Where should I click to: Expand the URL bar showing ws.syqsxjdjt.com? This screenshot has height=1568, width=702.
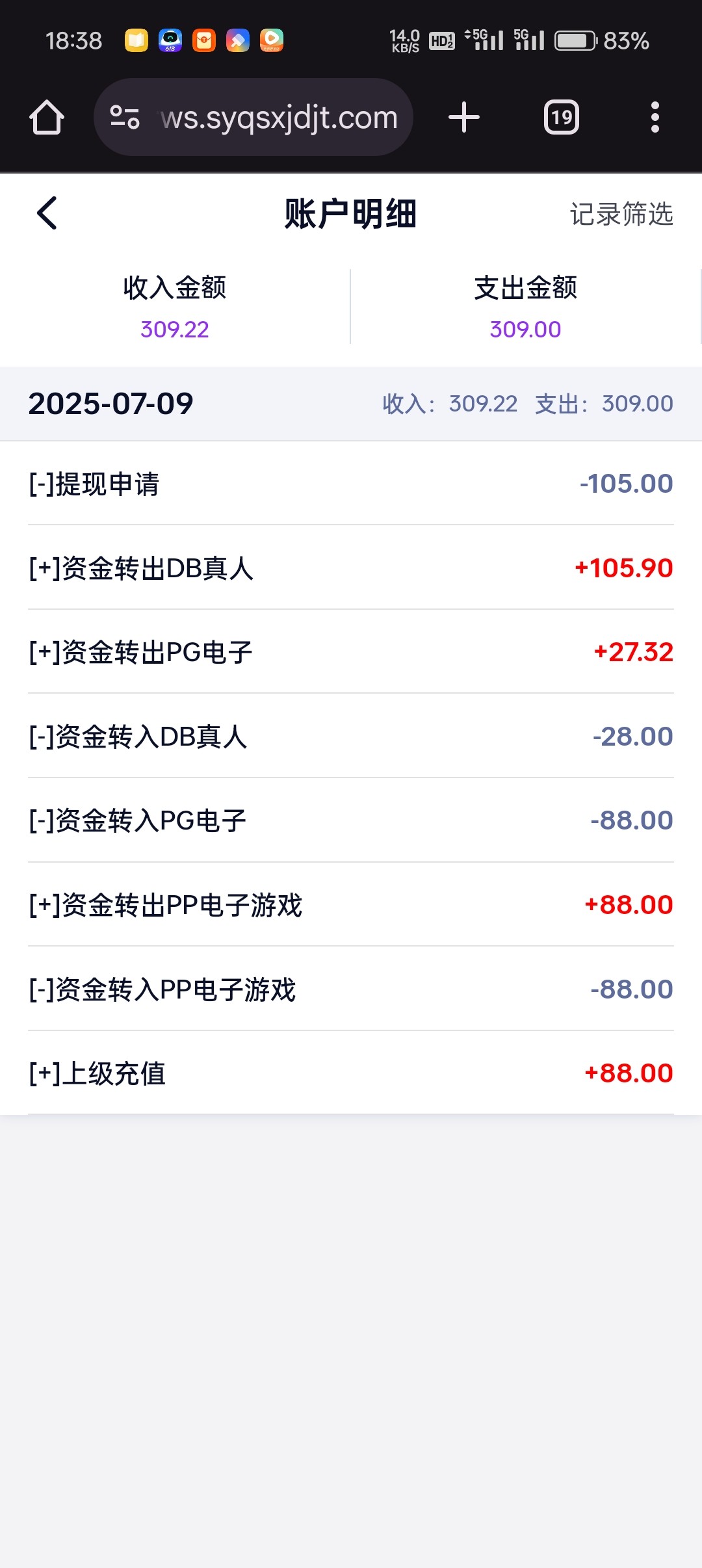pyautogui.click(x=278, y=117)
